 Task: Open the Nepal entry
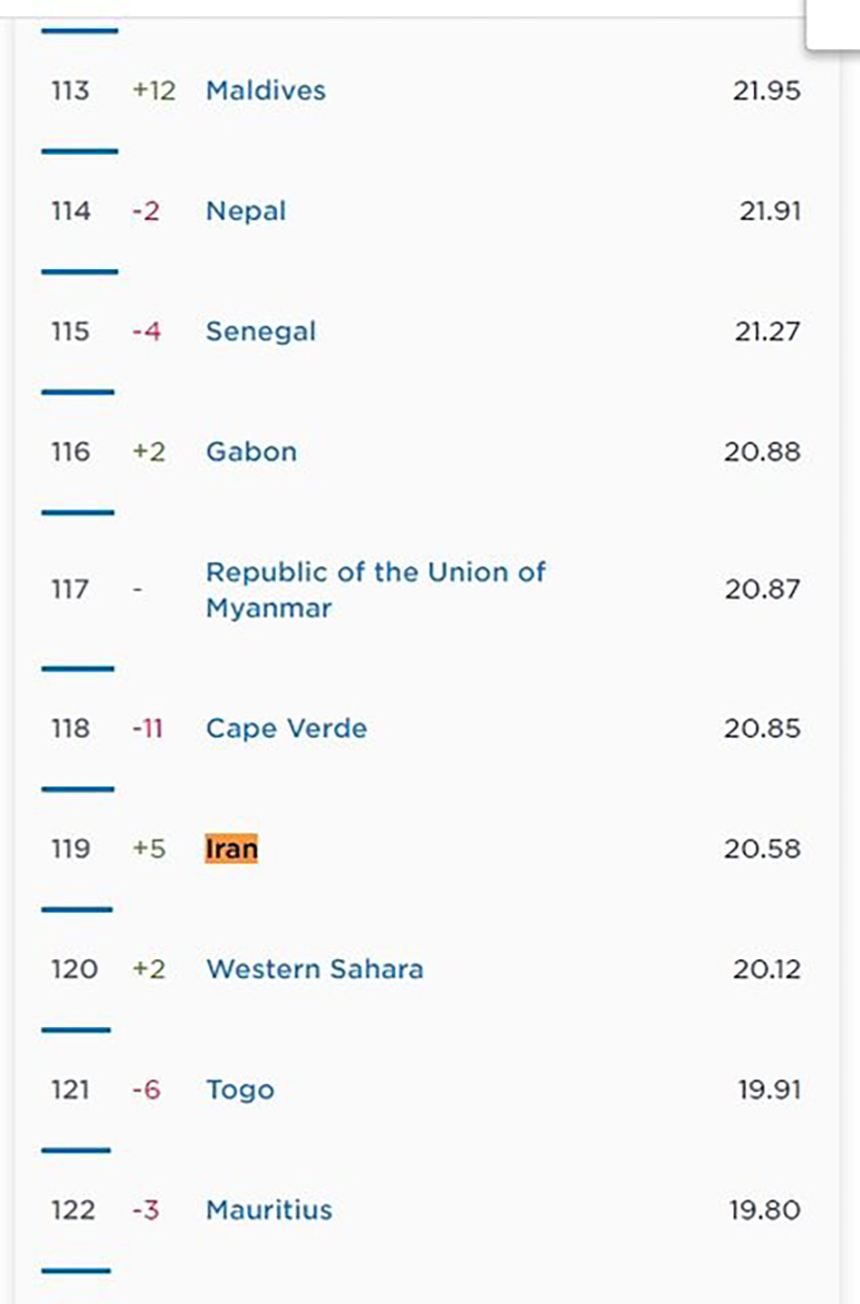(246, 211)
